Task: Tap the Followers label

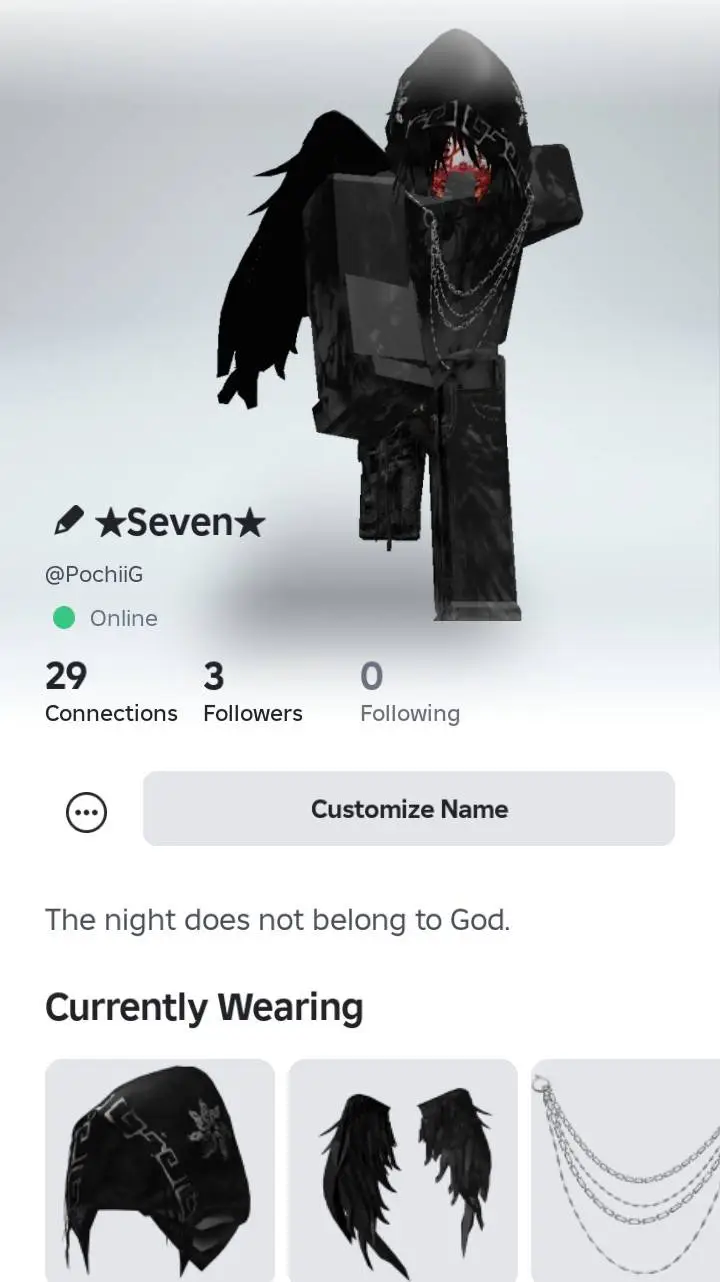Action: pyautogui.click(x=251, y=713)
